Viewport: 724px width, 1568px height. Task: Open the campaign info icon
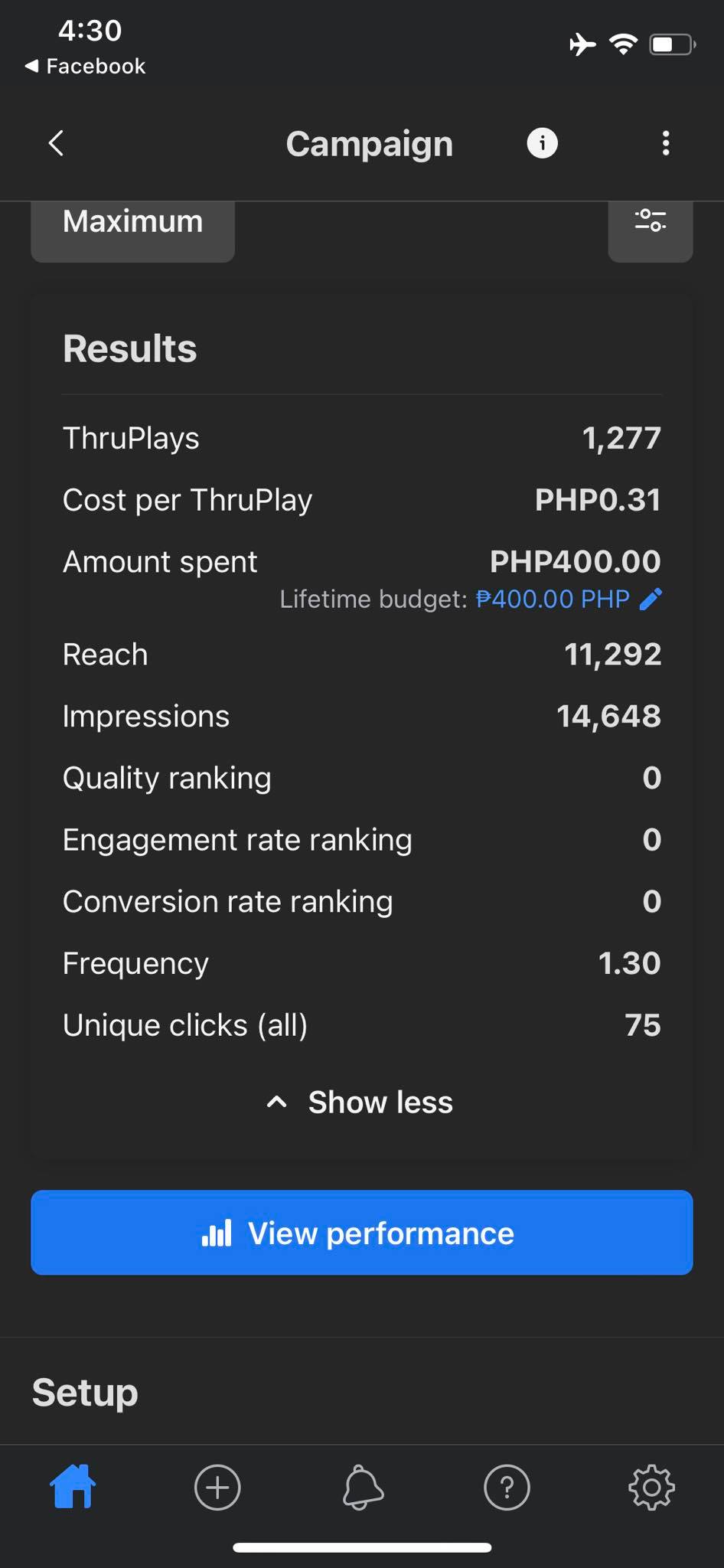[542, 143]
